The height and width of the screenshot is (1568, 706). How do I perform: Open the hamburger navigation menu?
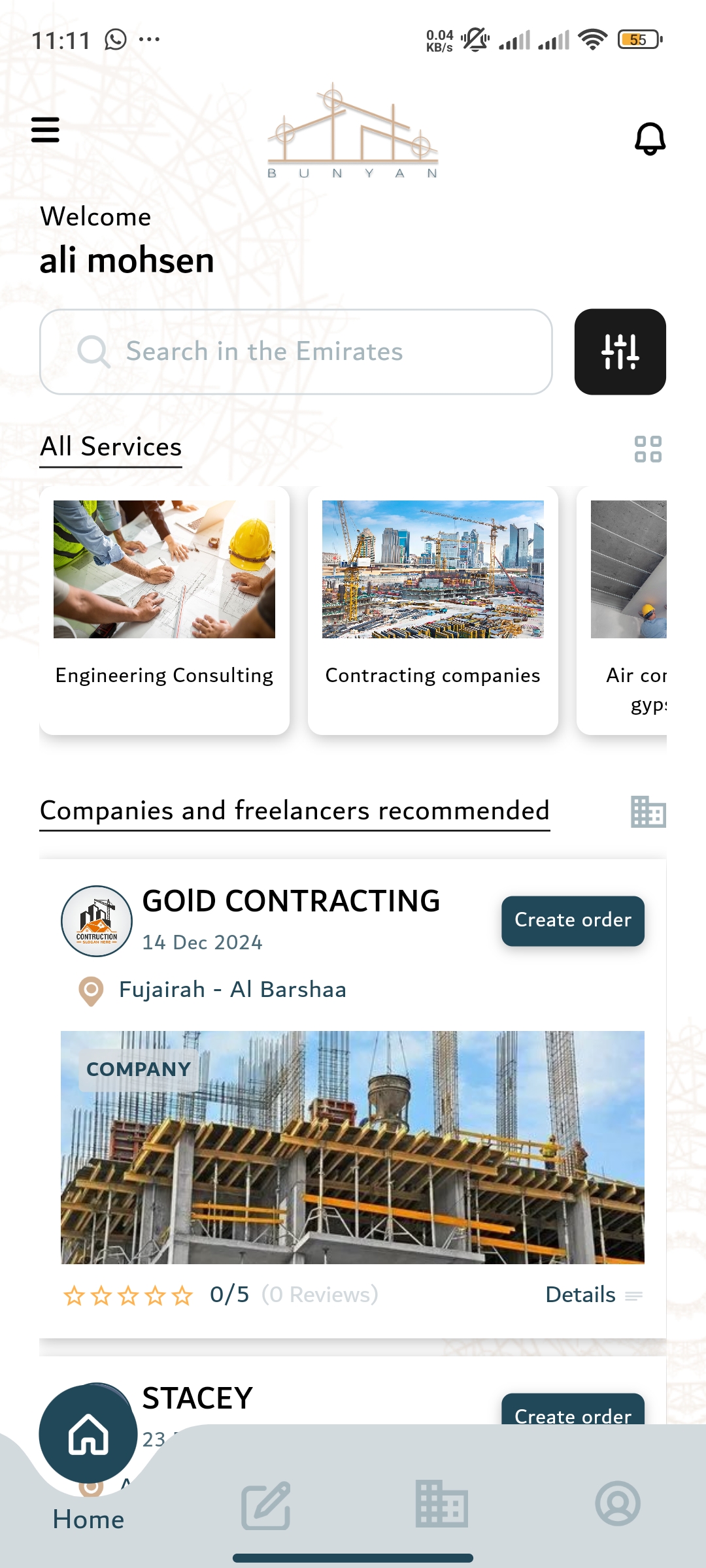tap(44, 131)
